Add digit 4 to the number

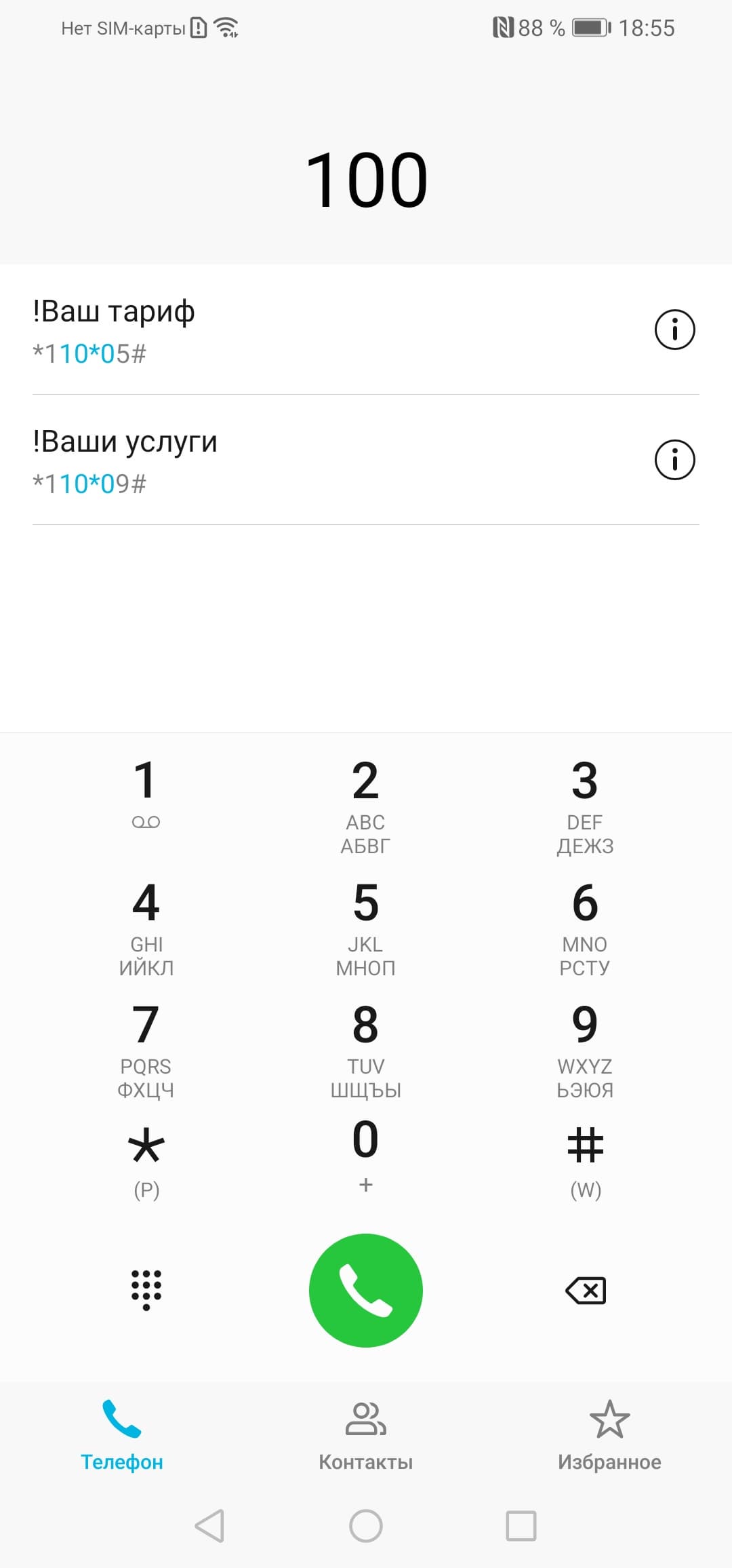pyautogui.click(x=146, y=927)
